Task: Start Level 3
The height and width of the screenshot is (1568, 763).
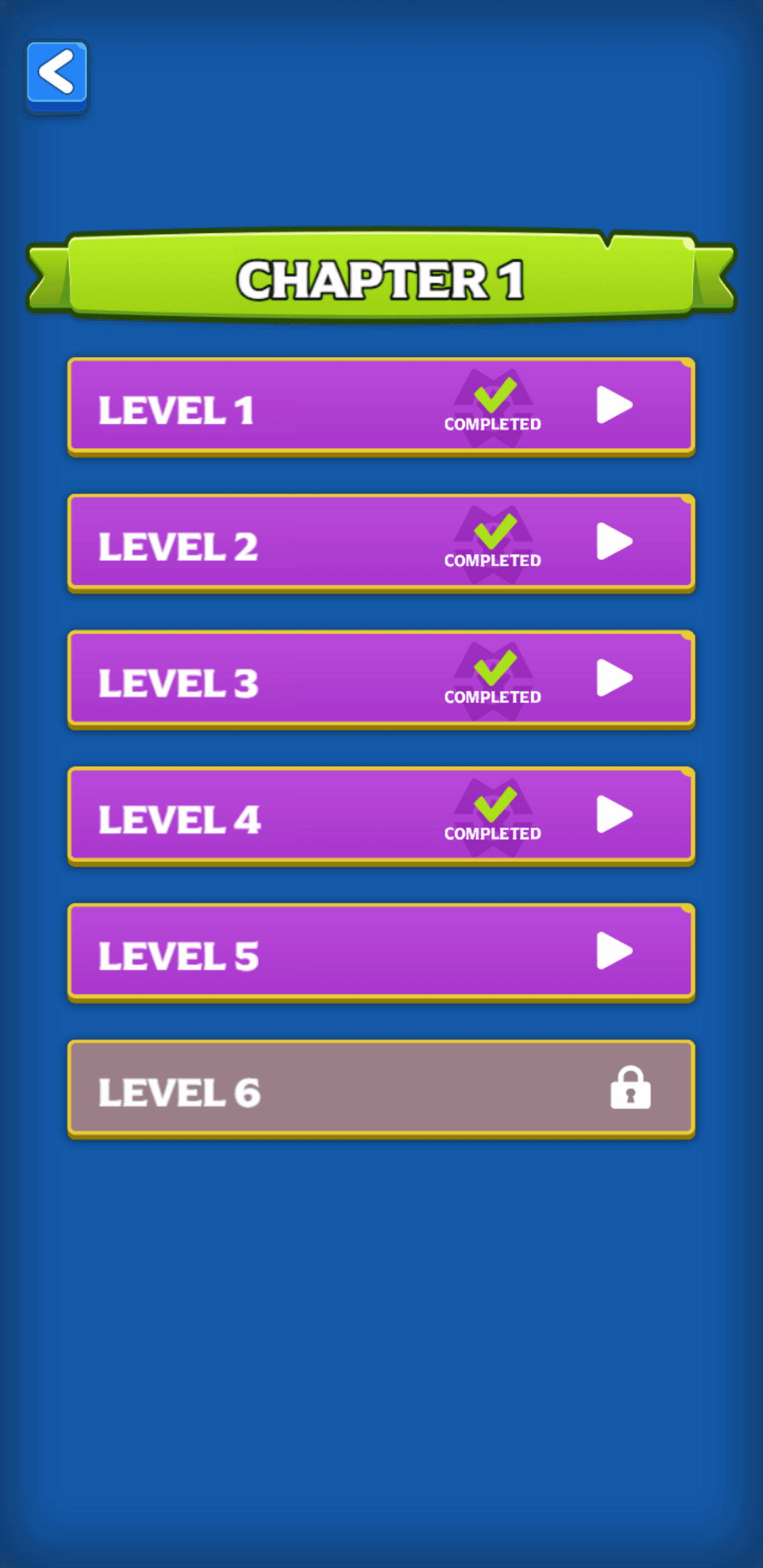Action: [x=614, y=678]
